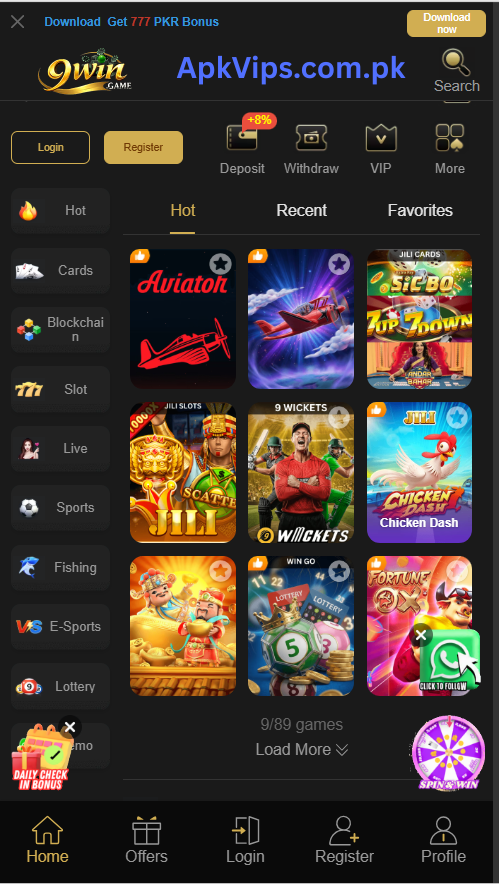Select the Cards category
Screen dimensions: 499x884
60,271
